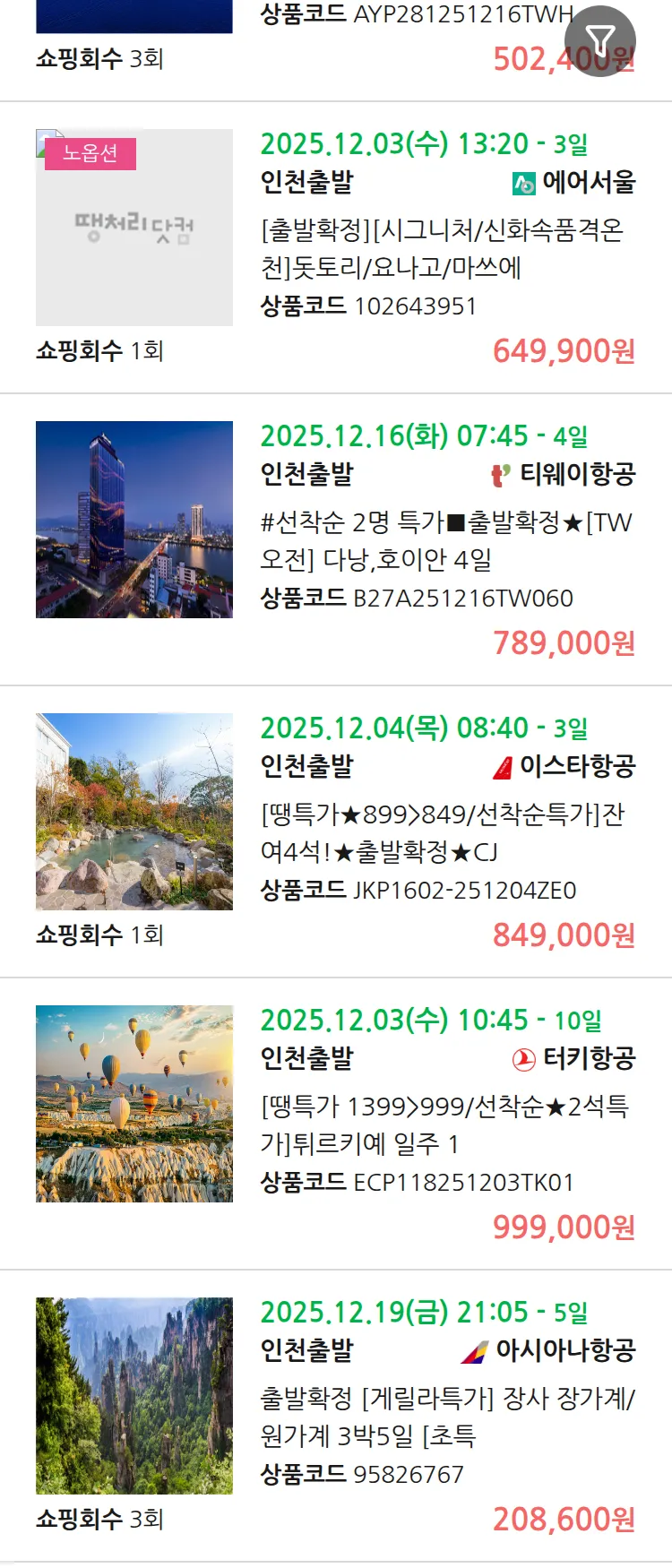
Task: Open the 터키항공 튀르키예 일주 999,000원 package
Action: 446,1124
